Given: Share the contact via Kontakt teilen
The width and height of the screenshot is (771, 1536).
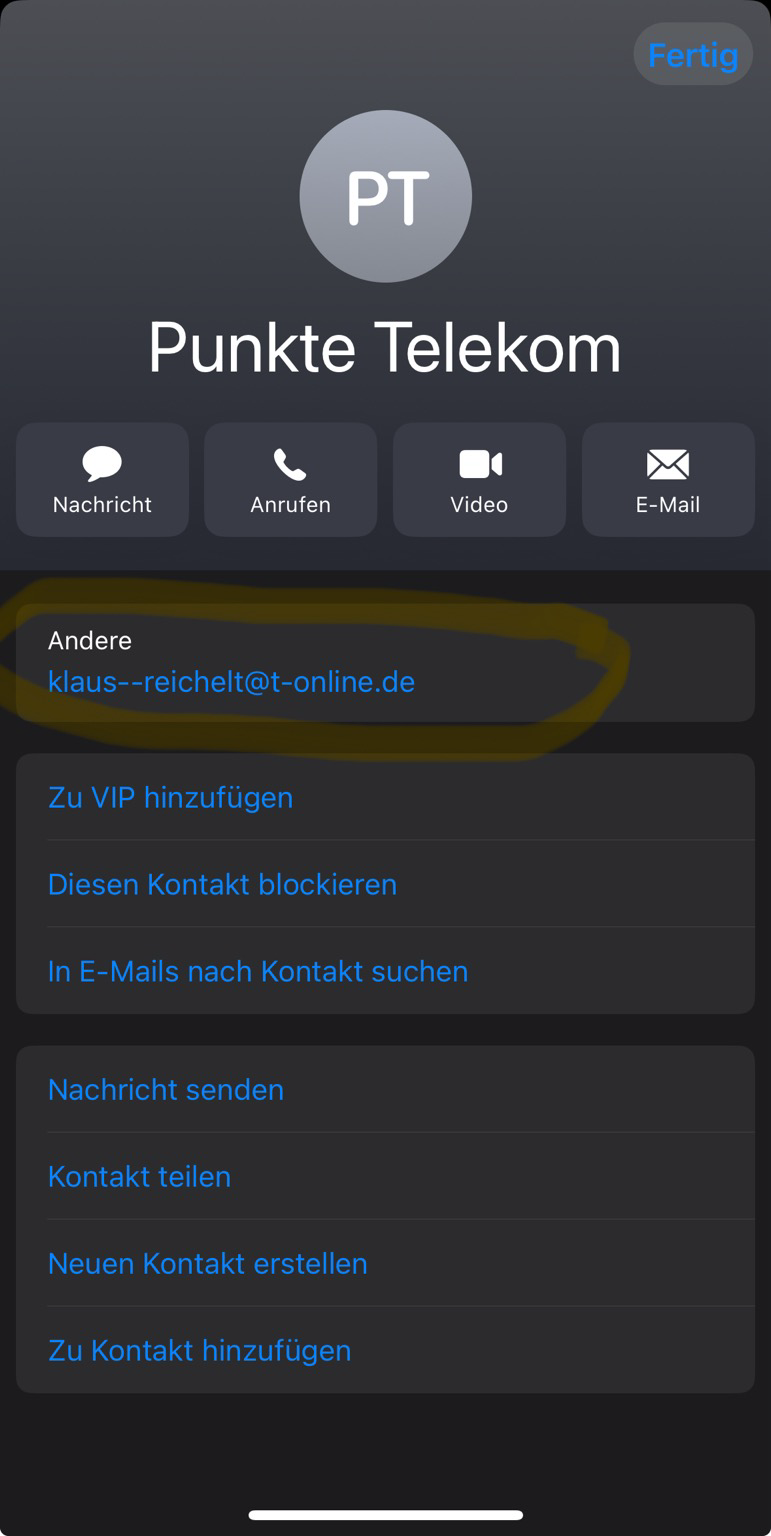Looking at the screenshot, I should pyautogui.click(x=139, y=1177).
